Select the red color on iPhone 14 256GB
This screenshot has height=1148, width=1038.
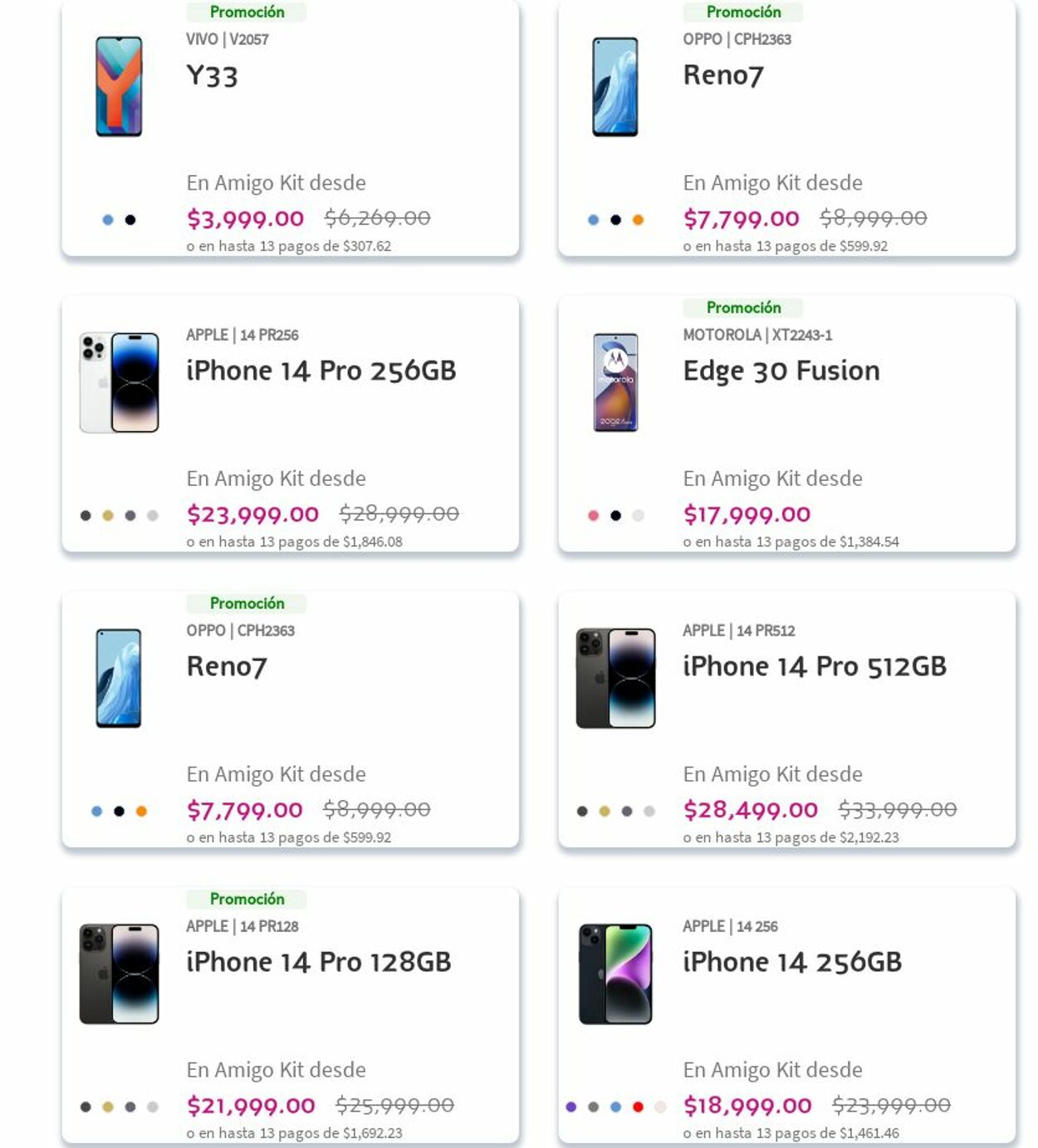point(638,1106)
